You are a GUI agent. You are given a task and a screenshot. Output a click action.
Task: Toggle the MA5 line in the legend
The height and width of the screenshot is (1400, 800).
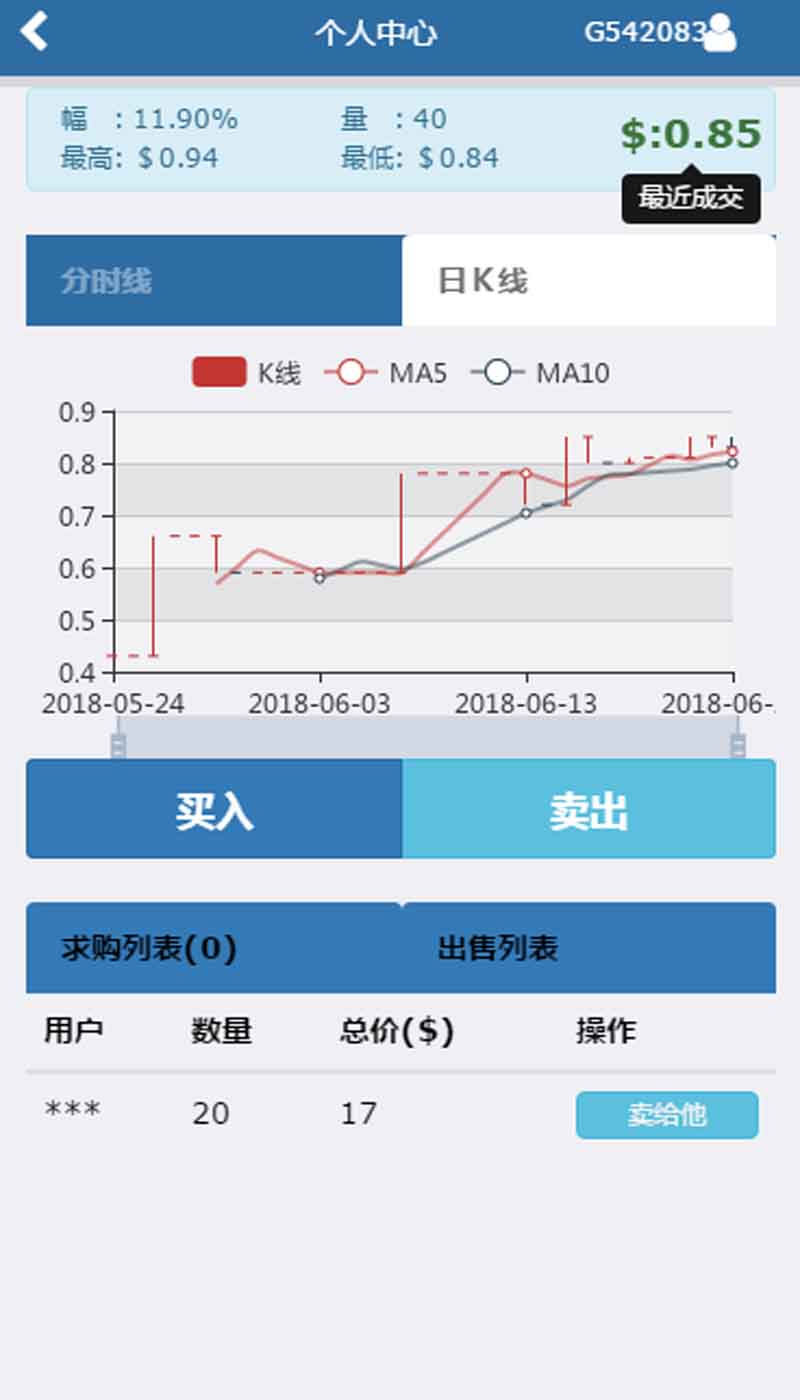tap(385, 373)
